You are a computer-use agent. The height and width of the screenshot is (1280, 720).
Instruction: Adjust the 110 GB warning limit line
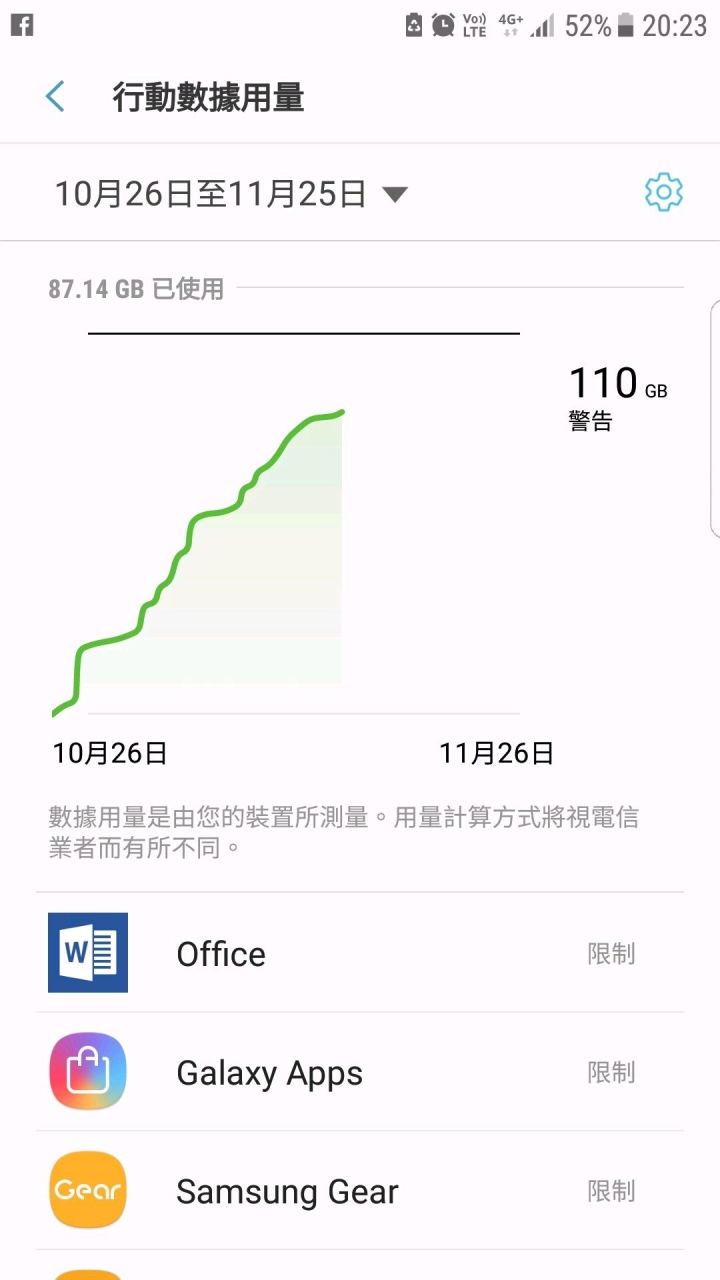(x=304, y=333)
